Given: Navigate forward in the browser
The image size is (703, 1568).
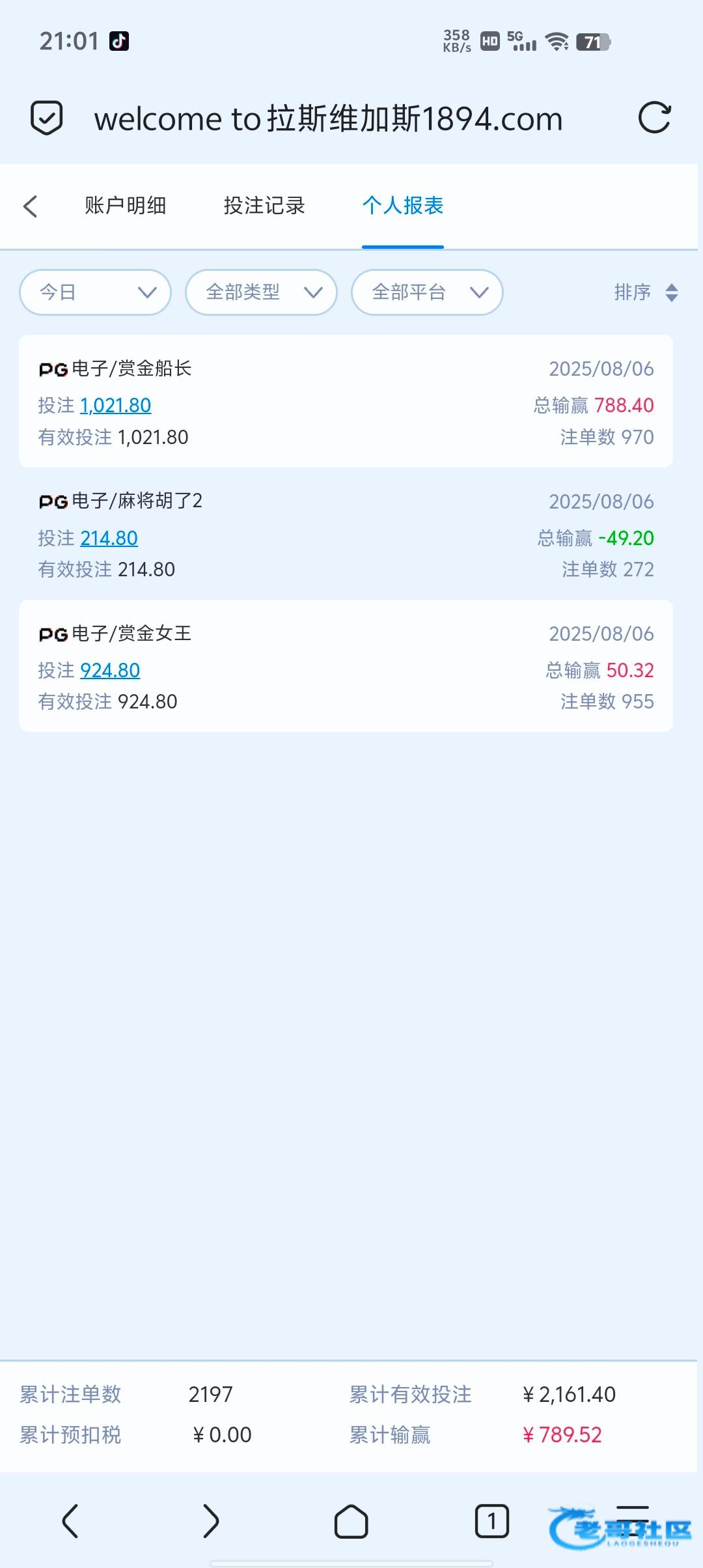Looking at the screenshot, I should coord(211,1521).
